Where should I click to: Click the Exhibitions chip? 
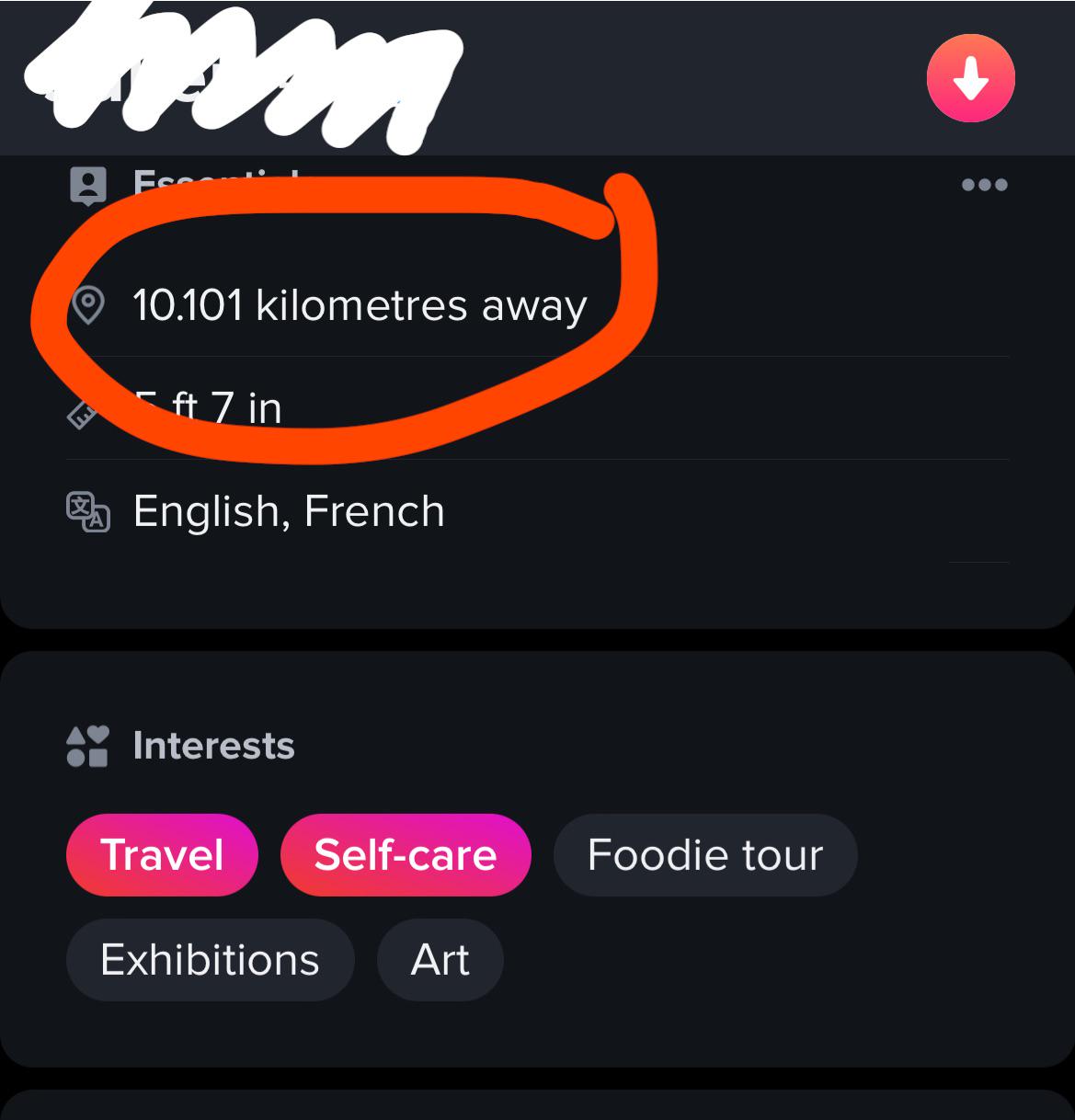click(x=210, y=959)
